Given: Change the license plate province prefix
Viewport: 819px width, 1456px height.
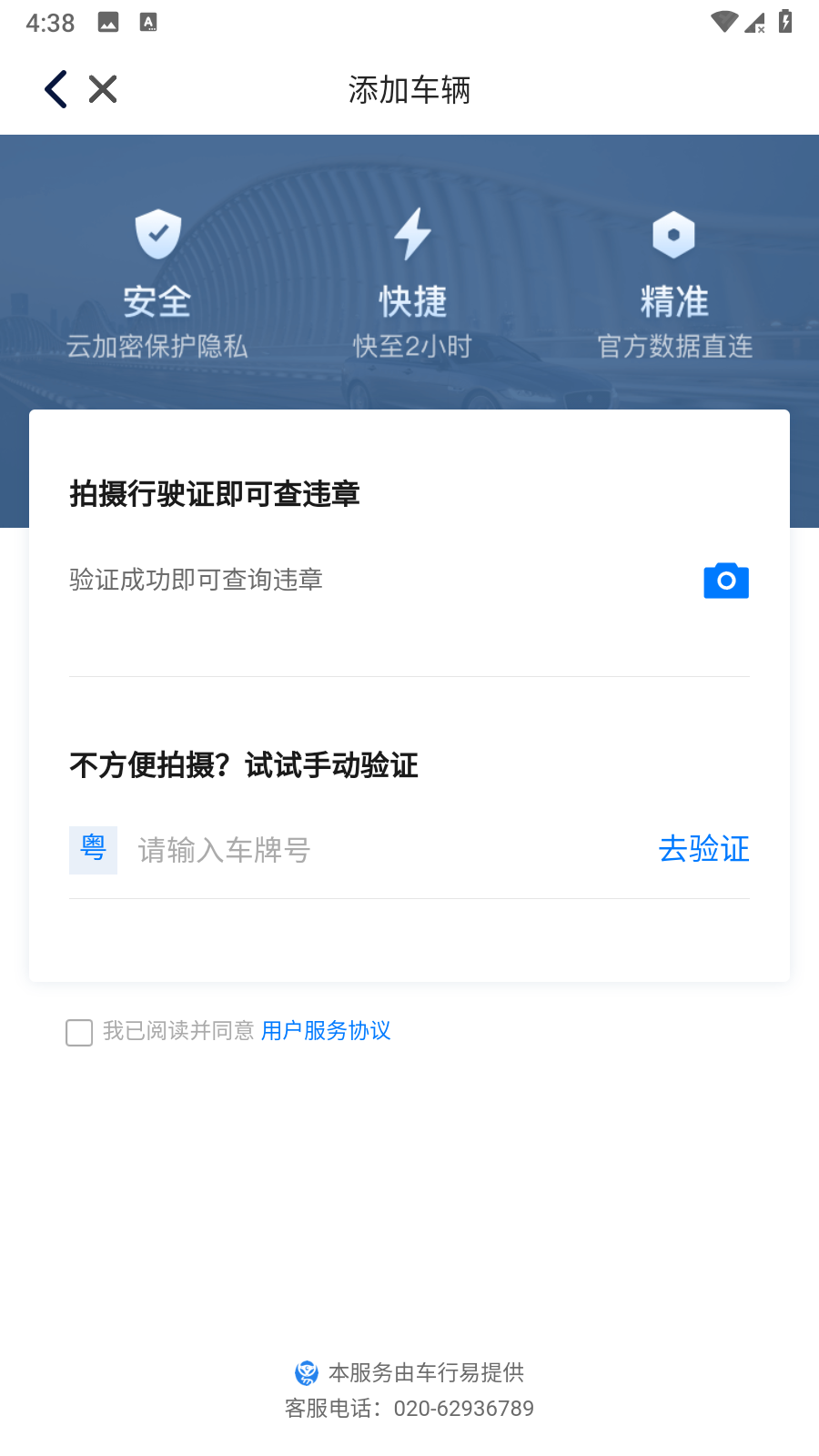Looking at the screenshot, I should coord(93,850).
